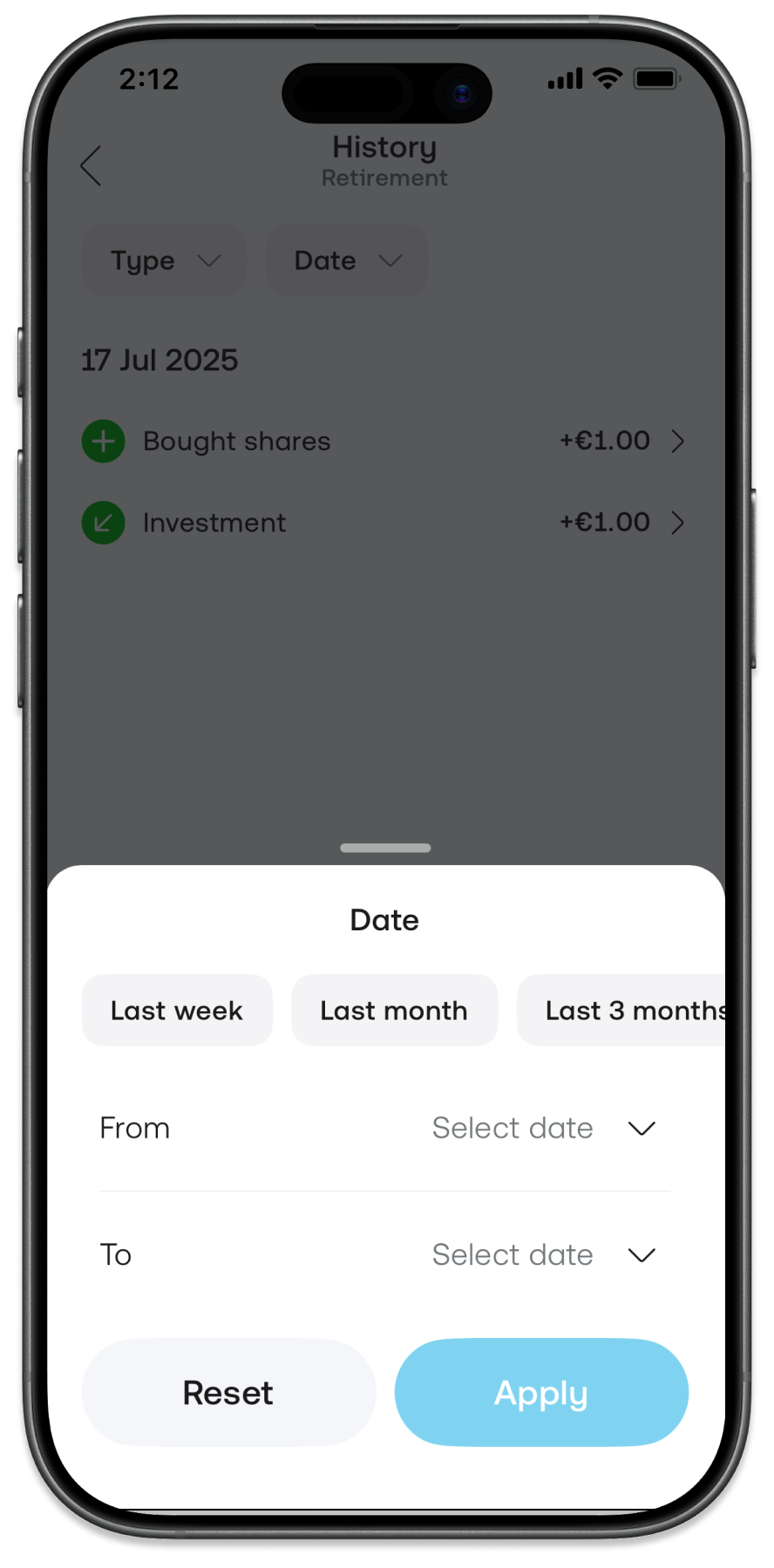
Task: Reset the date filter
Action: click(228, 1393)
